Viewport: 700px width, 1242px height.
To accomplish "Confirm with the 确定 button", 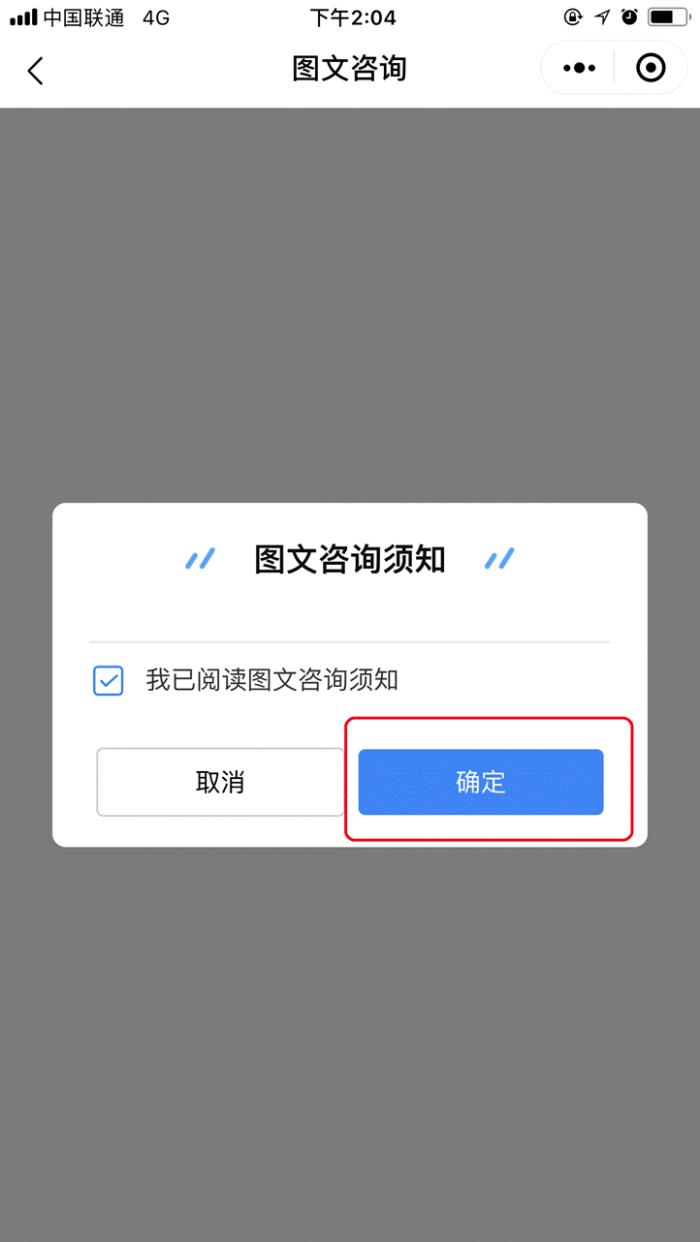I will pos(481,782).
